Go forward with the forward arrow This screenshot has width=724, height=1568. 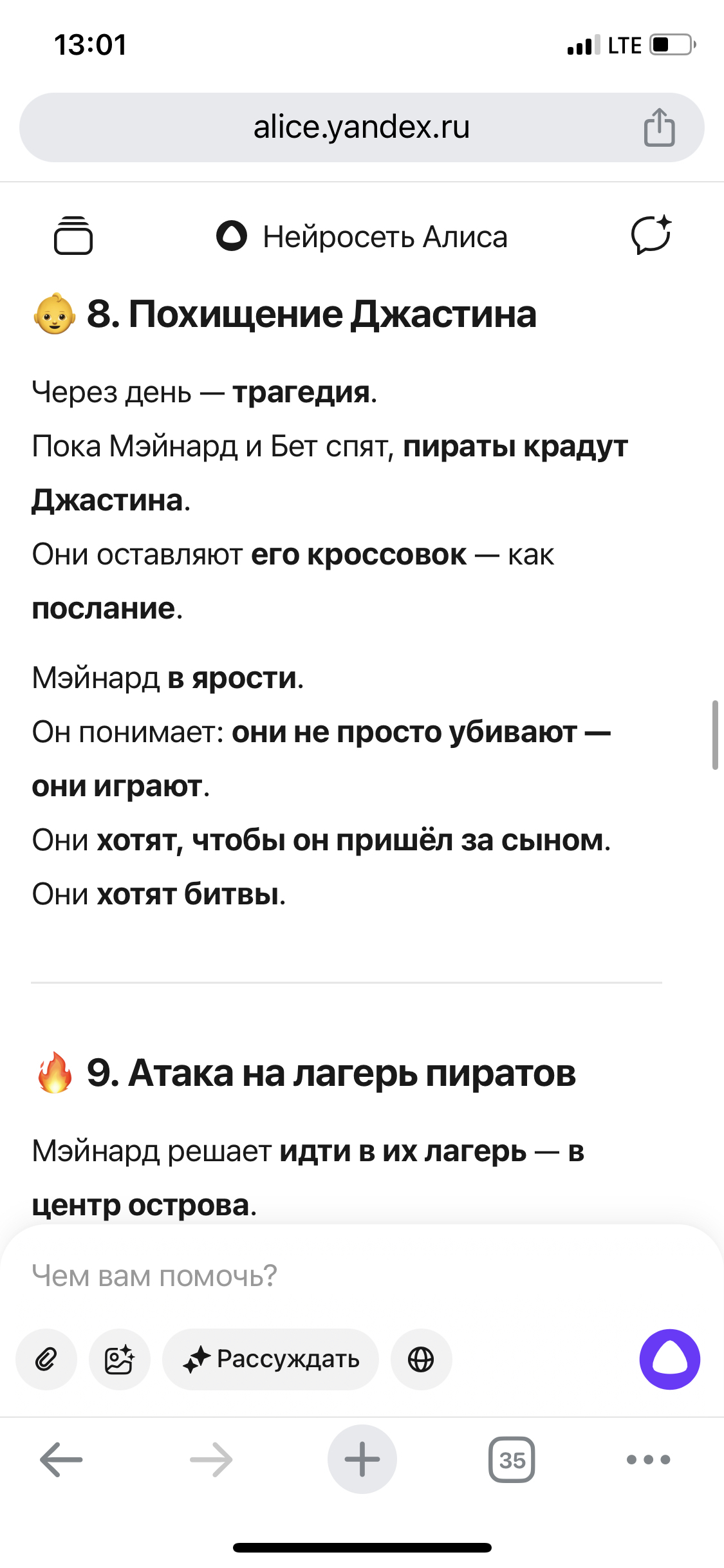(x=211, y=1460)
